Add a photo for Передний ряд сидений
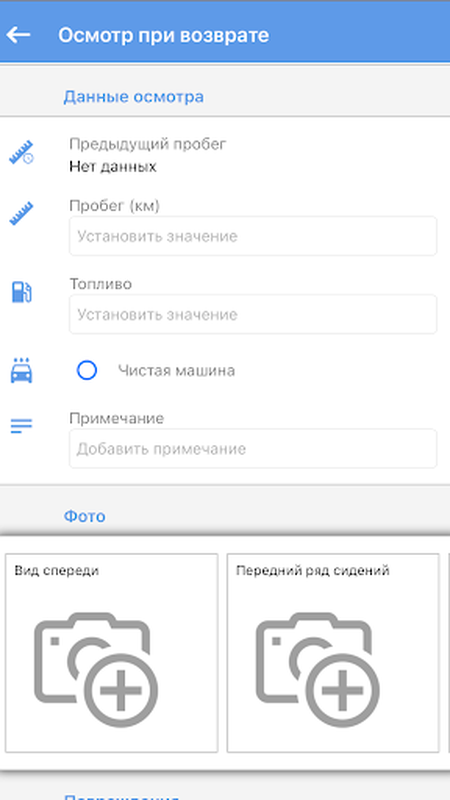This screenshot has height=800, width=450. click(x=333, y=653)
